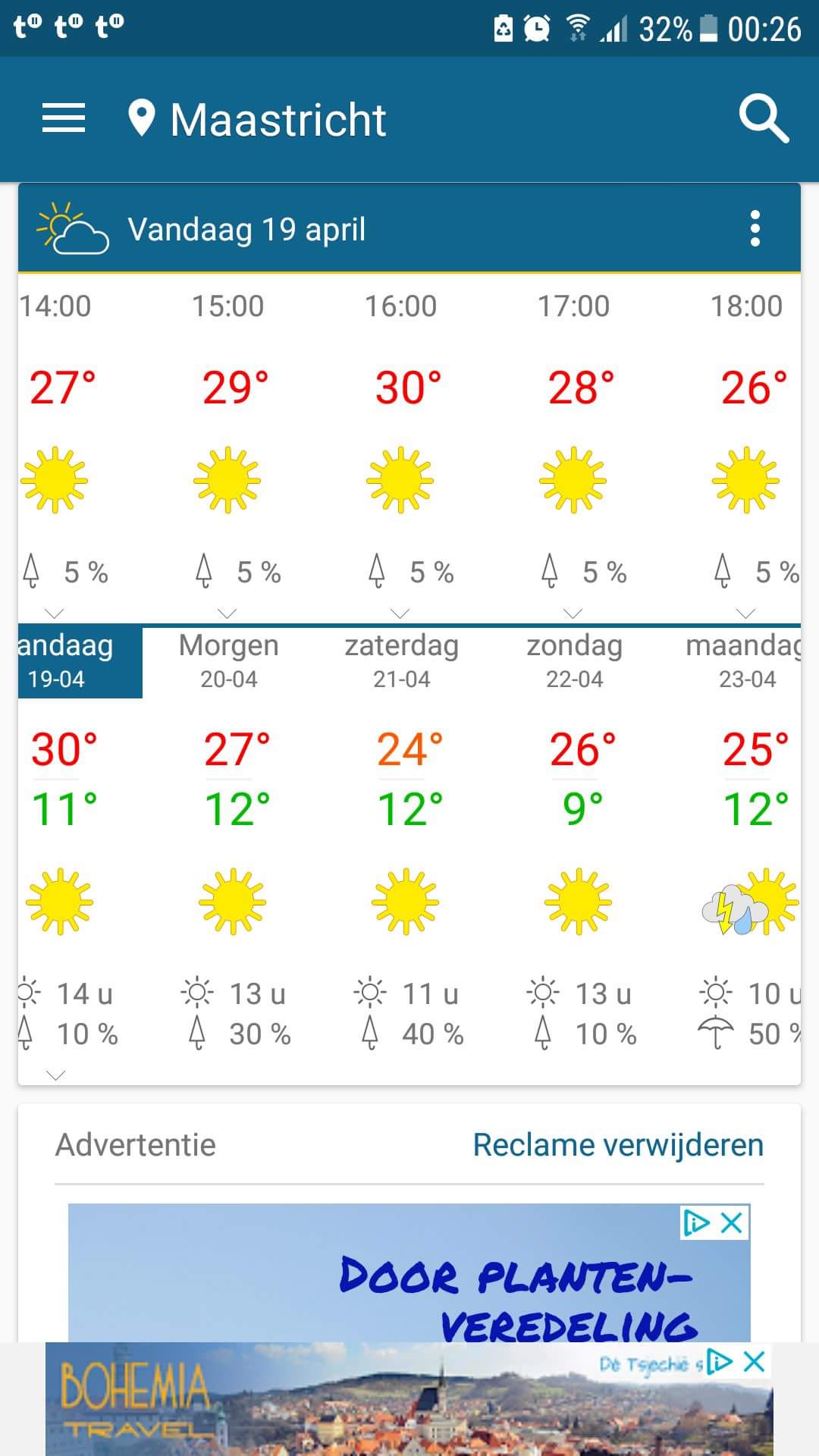Expand the 15:00 hourly details
The width and height of the screenshot is (819, 1456).
tap(227, 613)
